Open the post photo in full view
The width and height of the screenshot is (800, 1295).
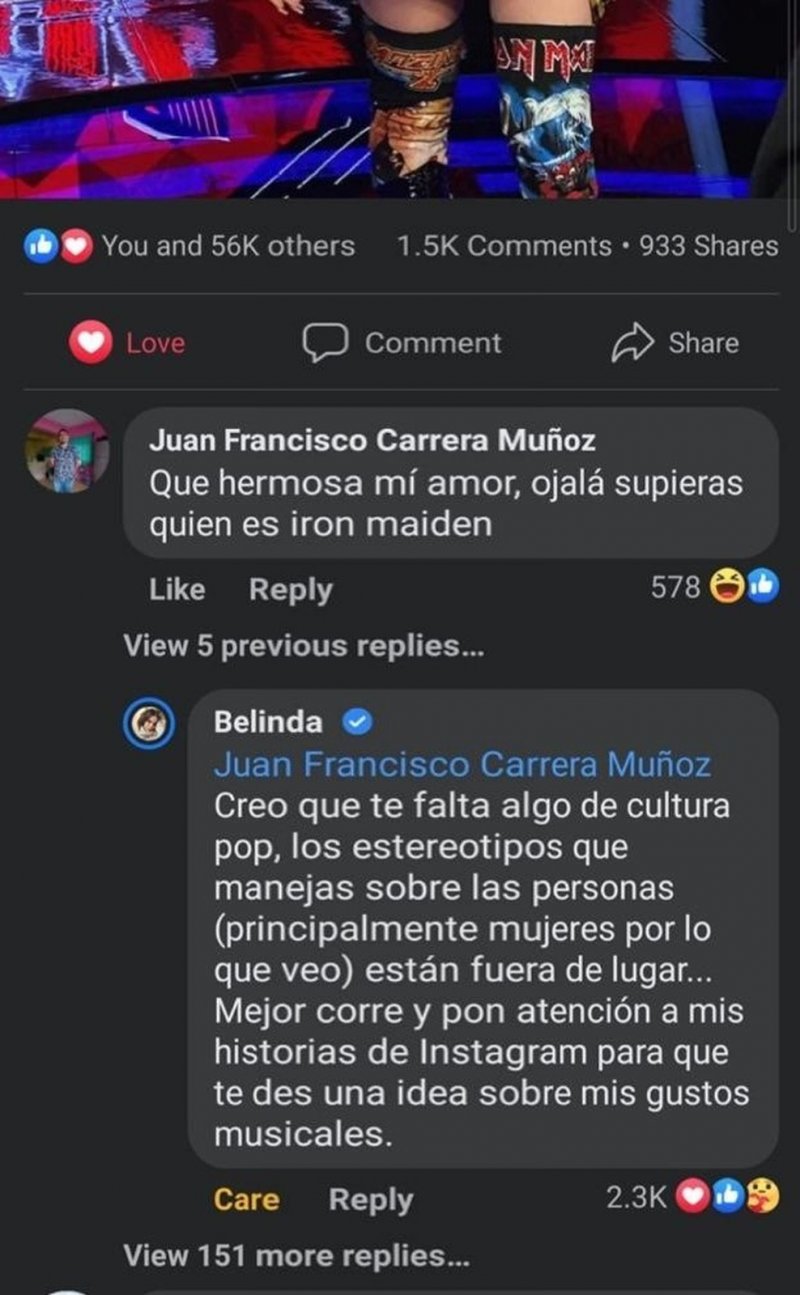pyautogui.click(x=400, y=98)
